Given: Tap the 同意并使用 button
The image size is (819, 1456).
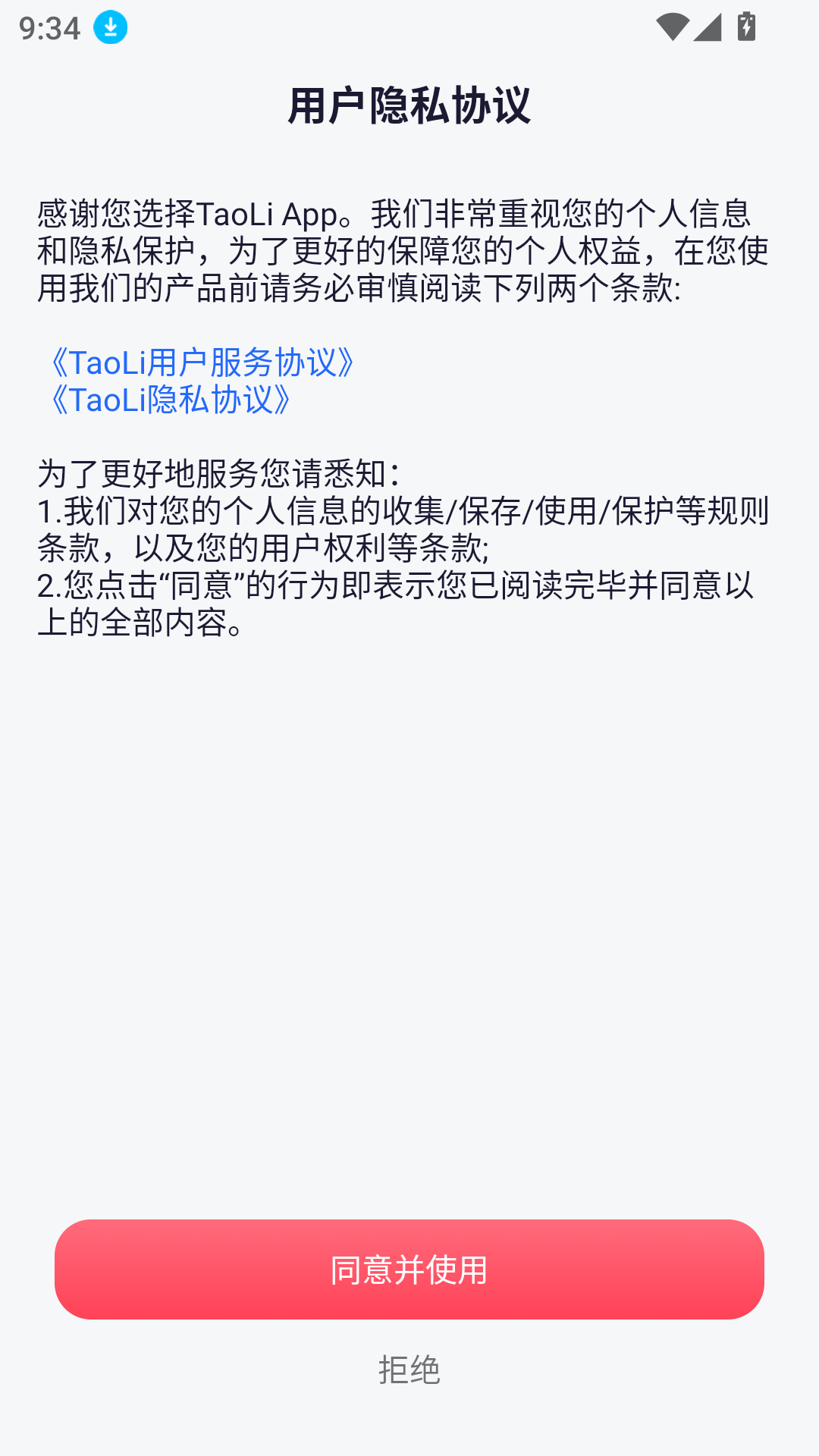Looking at the screenshot, I should (x=409, y=1269).
